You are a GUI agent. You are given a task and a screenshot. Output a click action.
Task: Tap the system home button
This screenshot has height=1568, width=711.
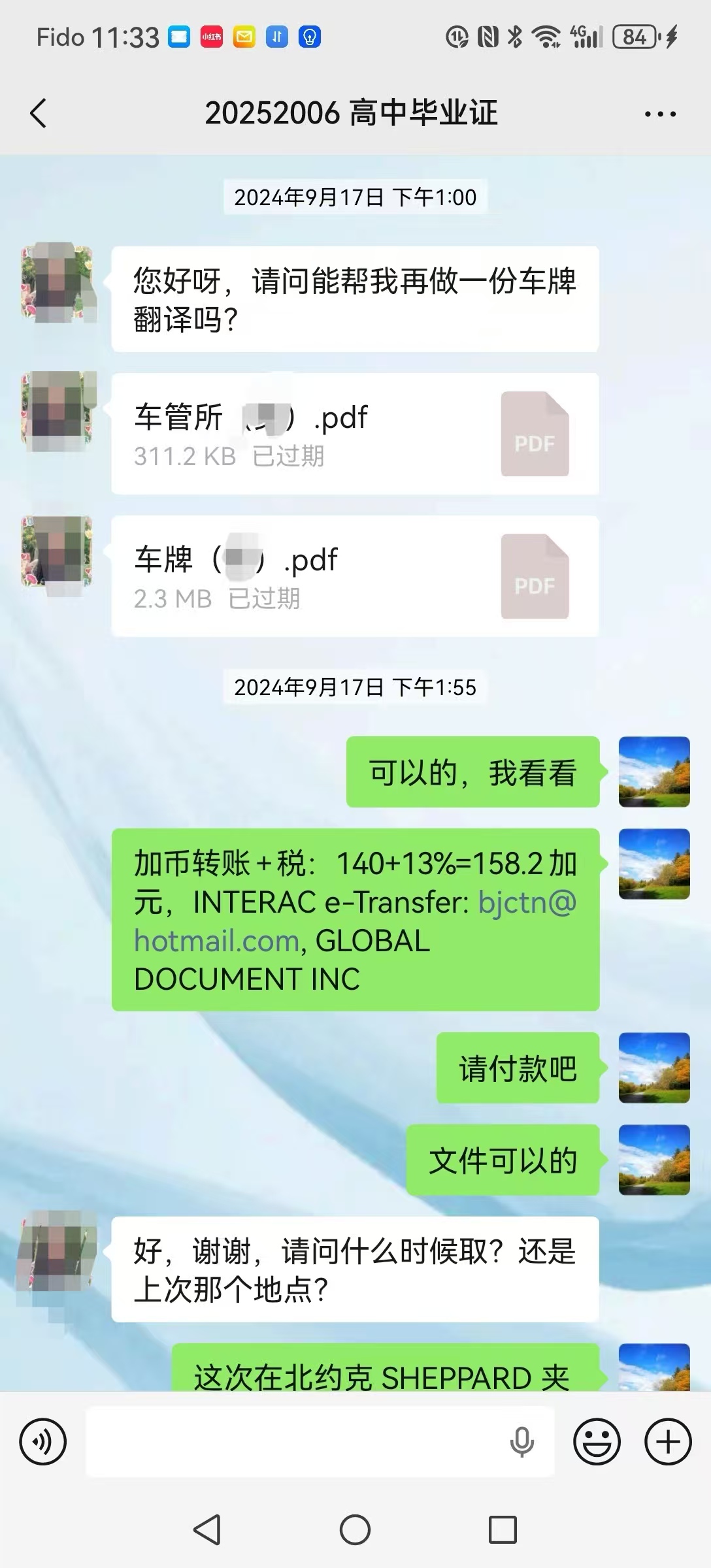point(355,1529)
